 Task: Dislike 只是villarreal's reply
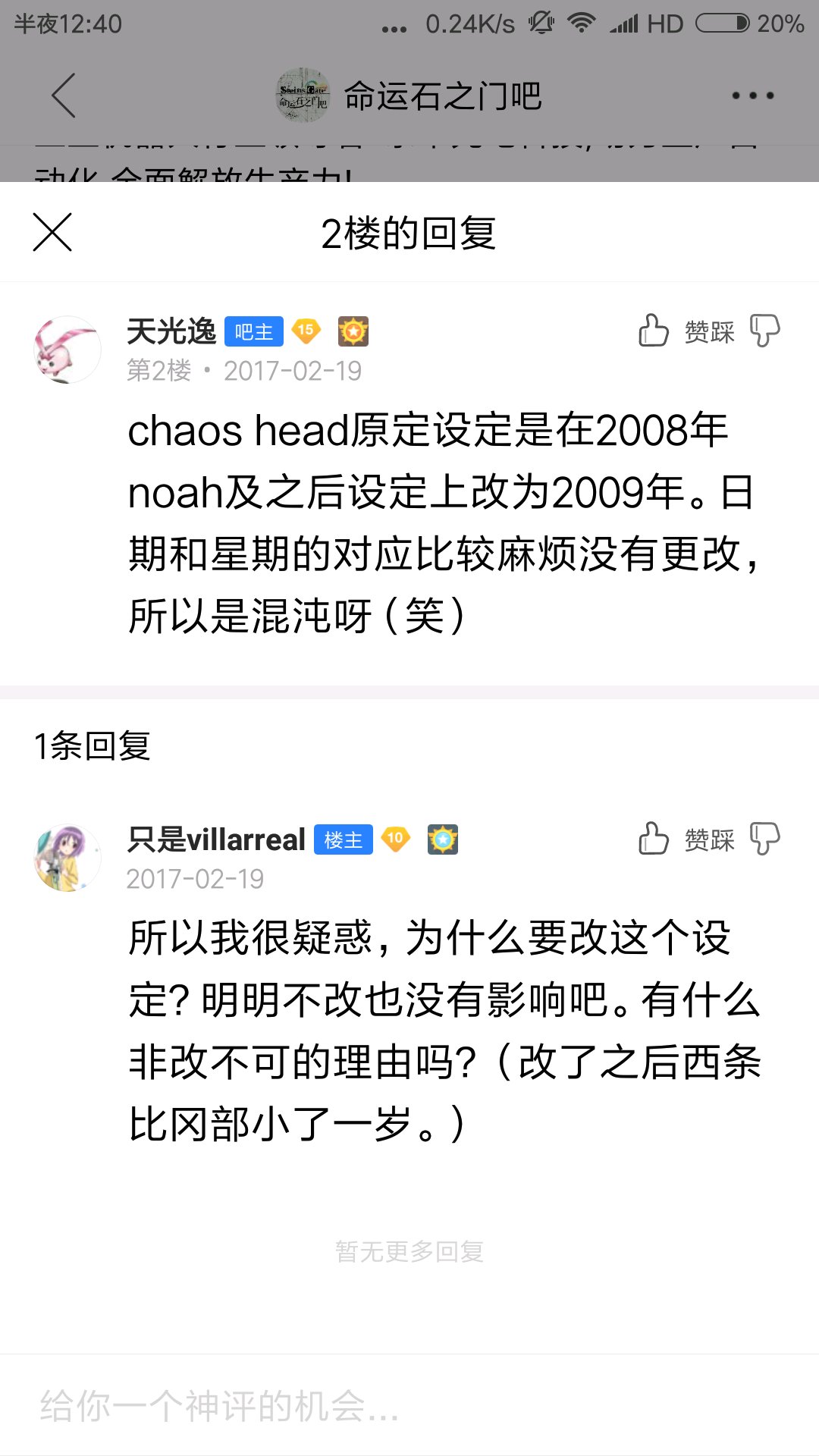pos(764,839)
